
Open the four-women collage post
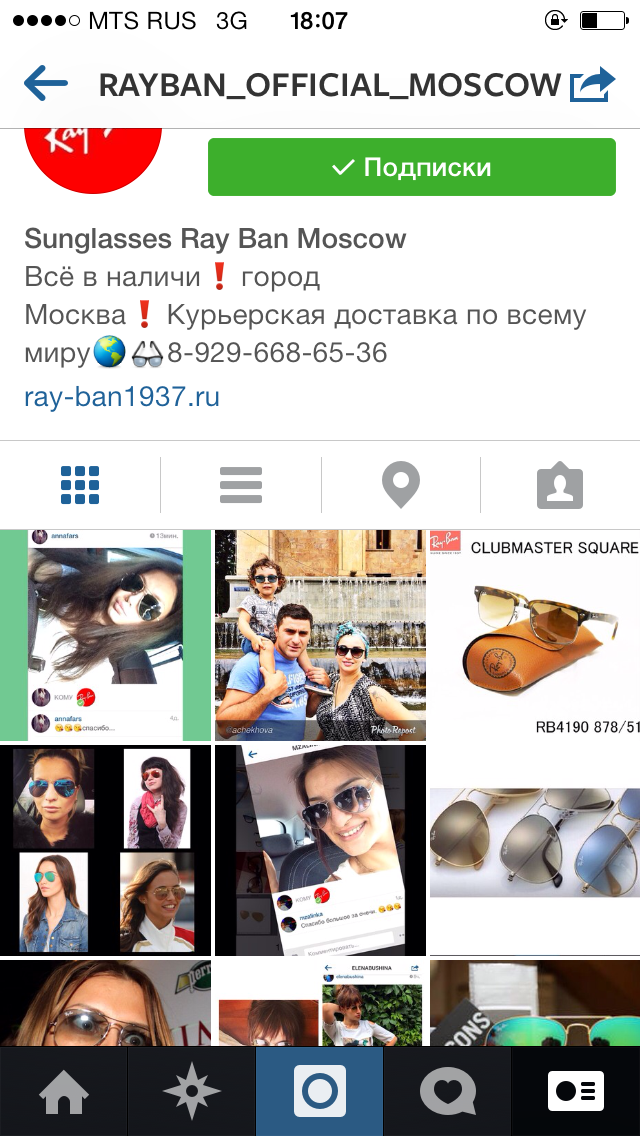click(x=105, y=851)
